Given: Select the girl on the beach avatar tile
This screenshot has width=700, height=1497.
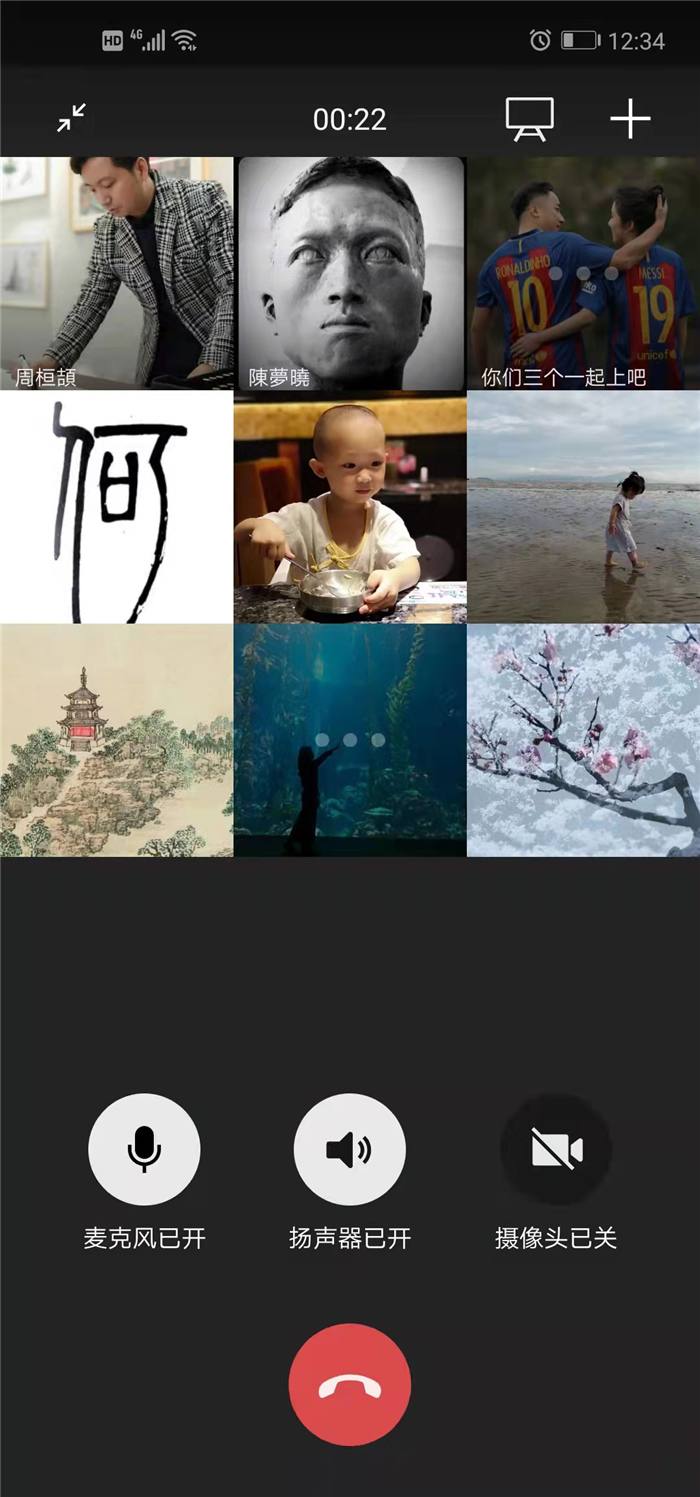Looking at the screenshot, I should [x=583, y=507].
